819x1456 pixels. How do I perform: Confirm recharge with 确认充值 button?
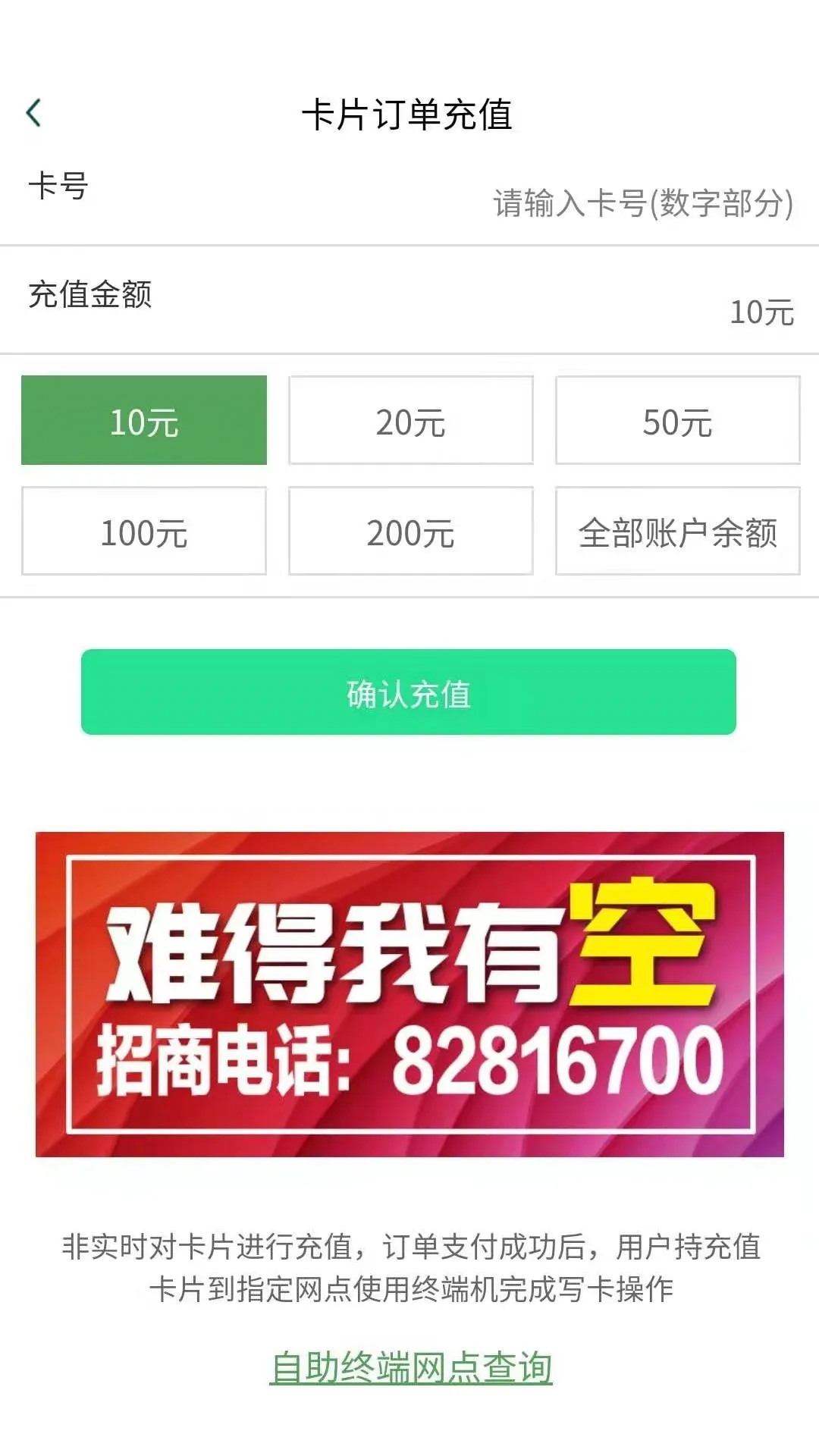[409, 692]
